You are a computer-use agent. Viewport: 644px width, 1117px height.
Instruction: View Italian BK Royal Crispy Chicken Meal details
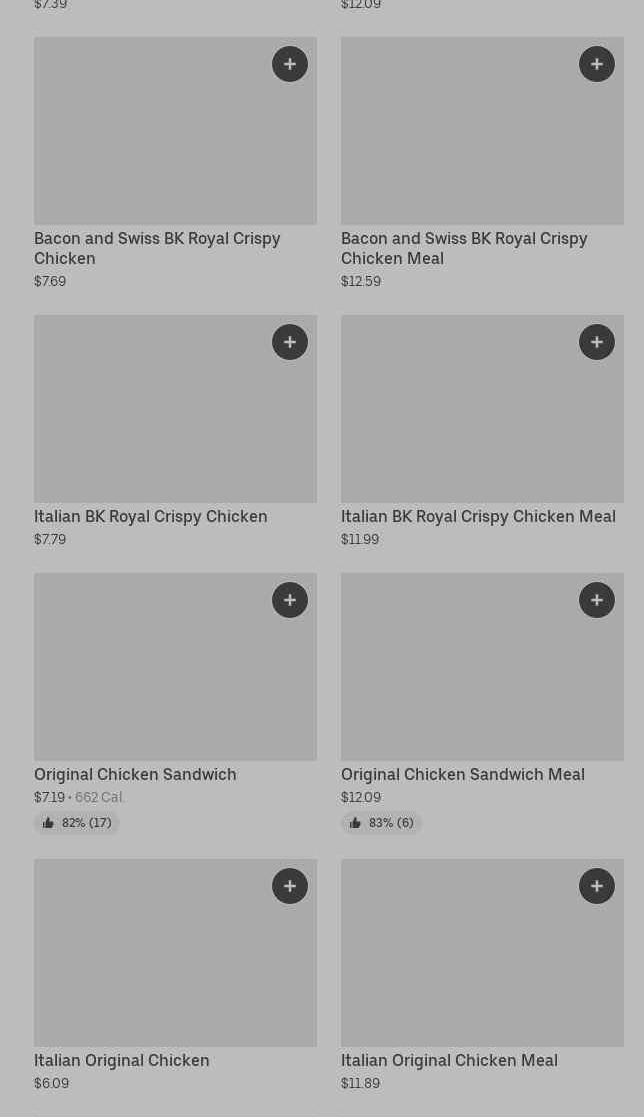click(478, 516)
